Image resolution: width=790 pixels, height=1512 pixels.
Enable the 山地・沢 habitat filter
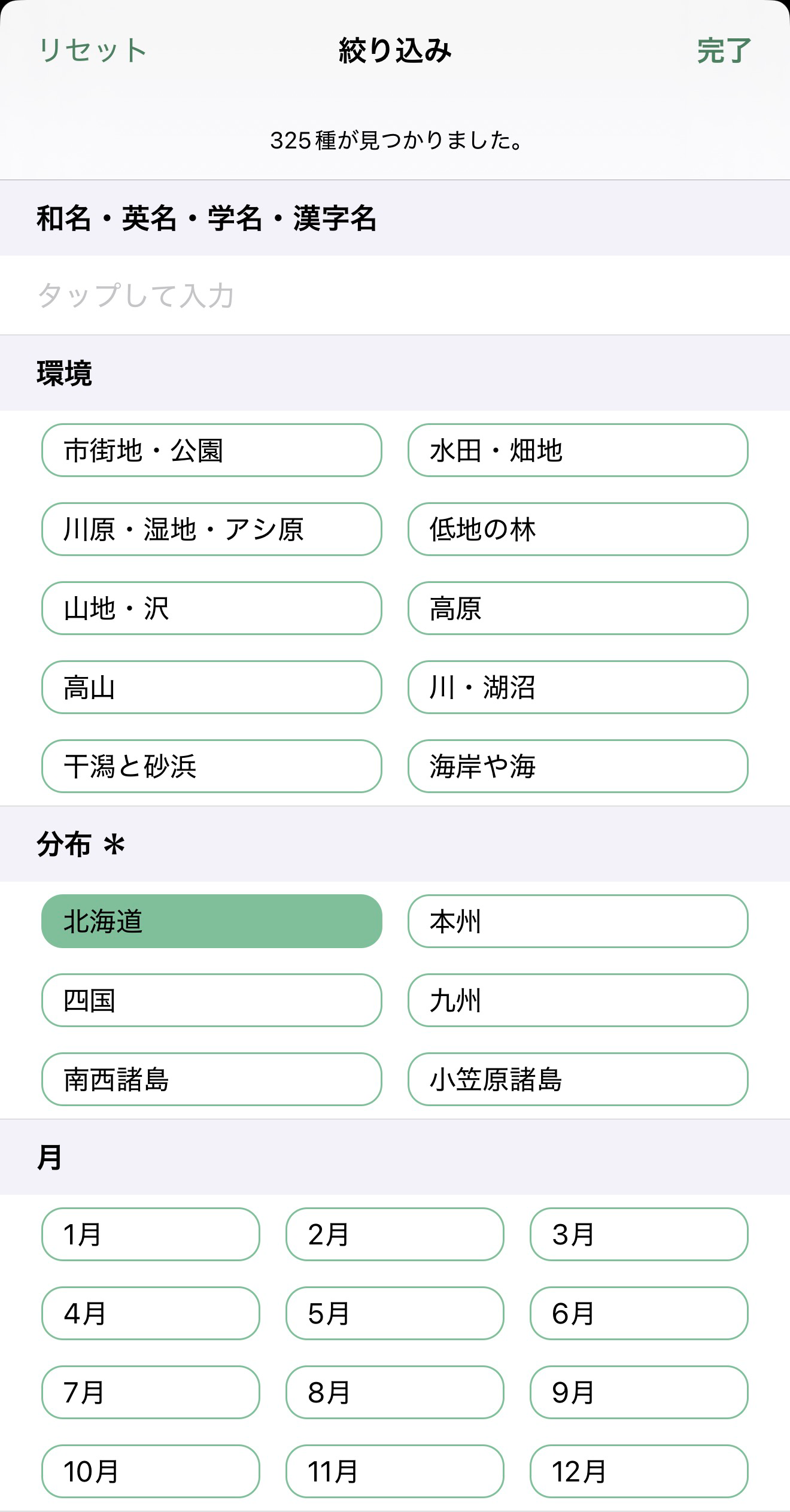pyautogui.click(x=211, y=609)
